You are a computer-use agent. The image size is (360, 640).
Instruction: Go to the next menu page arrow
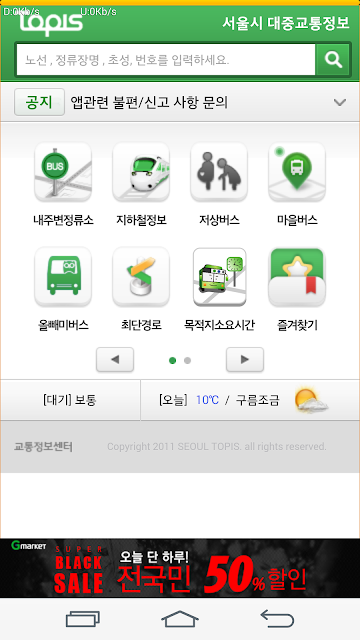(245, 360)
